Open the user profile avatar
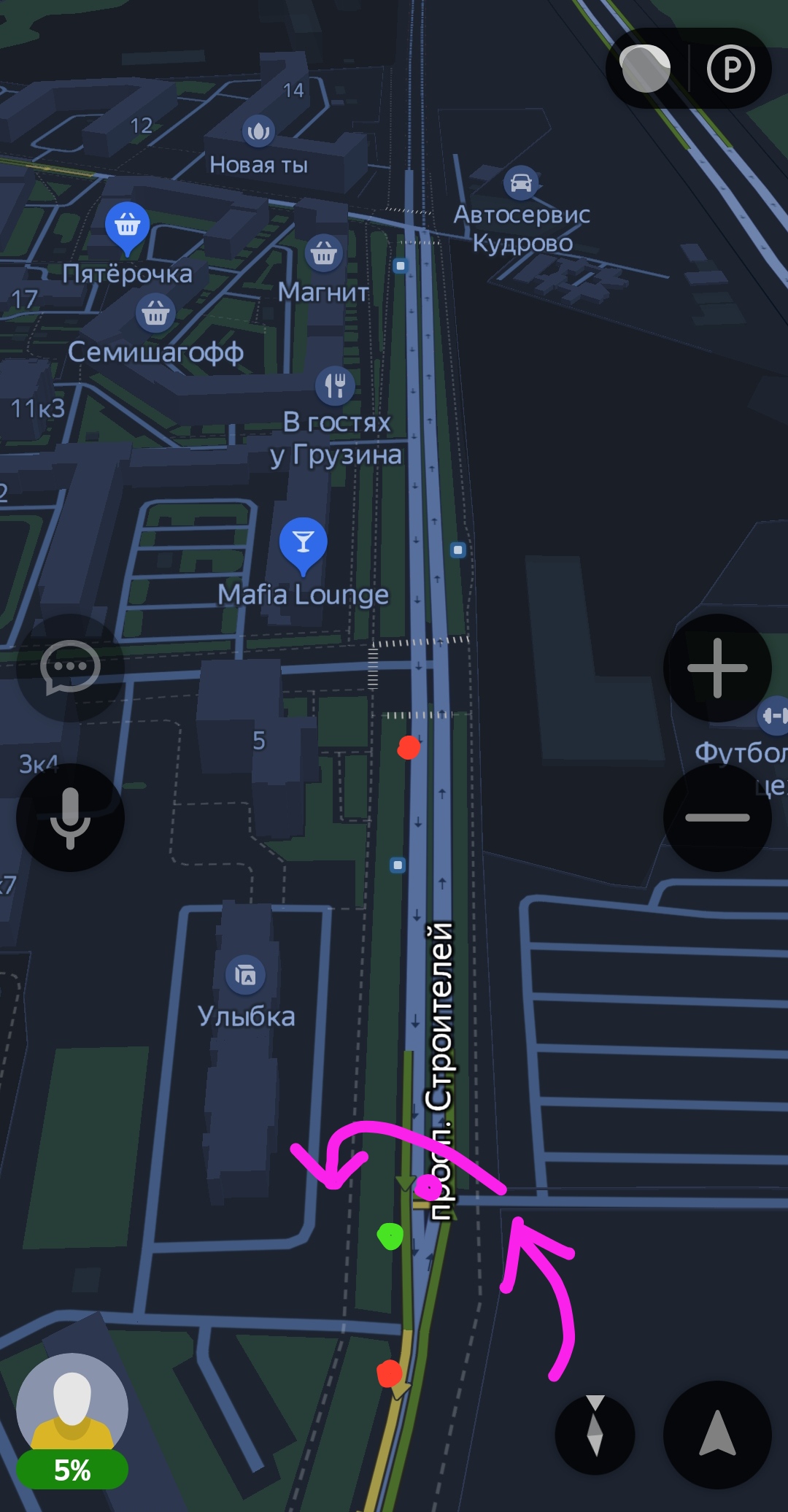 click(72, 1410)
